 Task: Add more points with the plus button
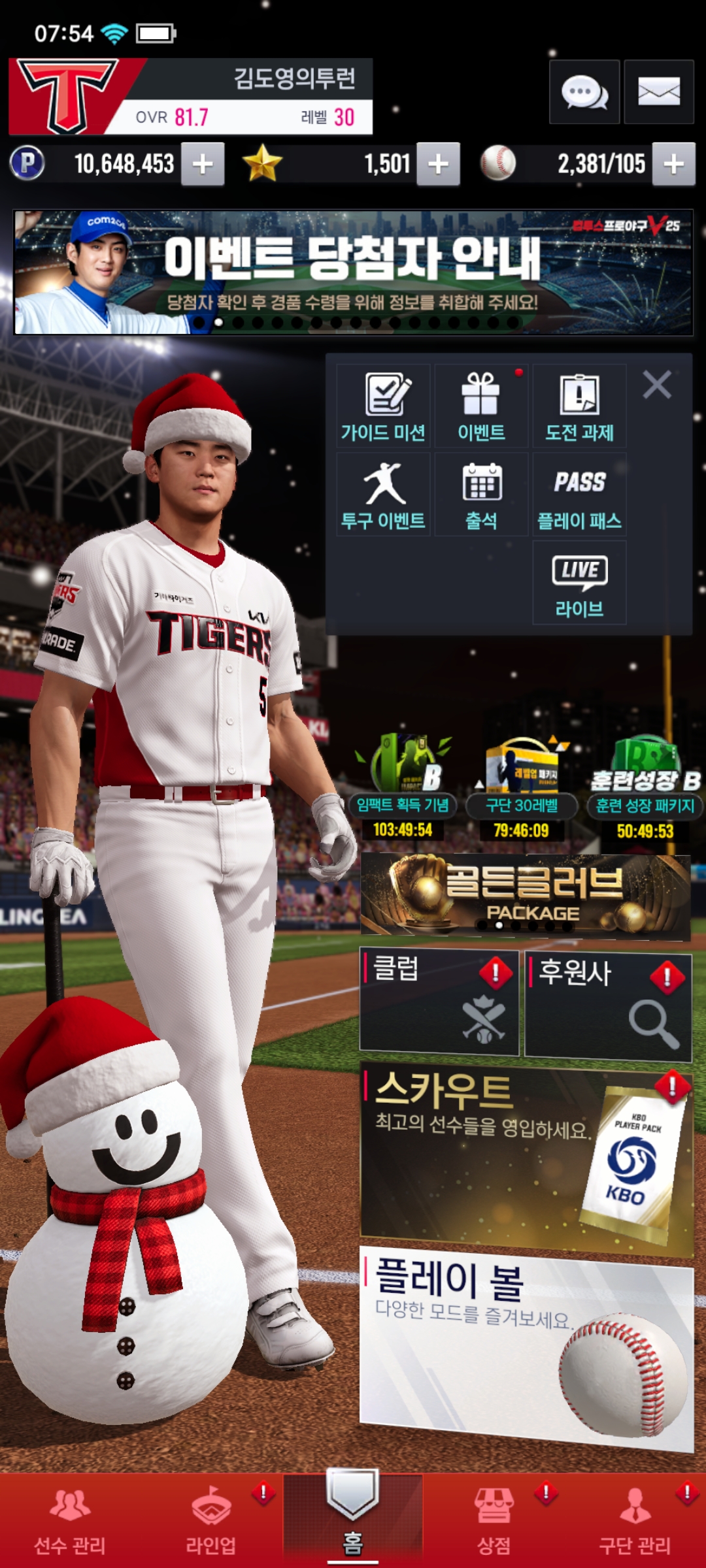pos(203,164)
